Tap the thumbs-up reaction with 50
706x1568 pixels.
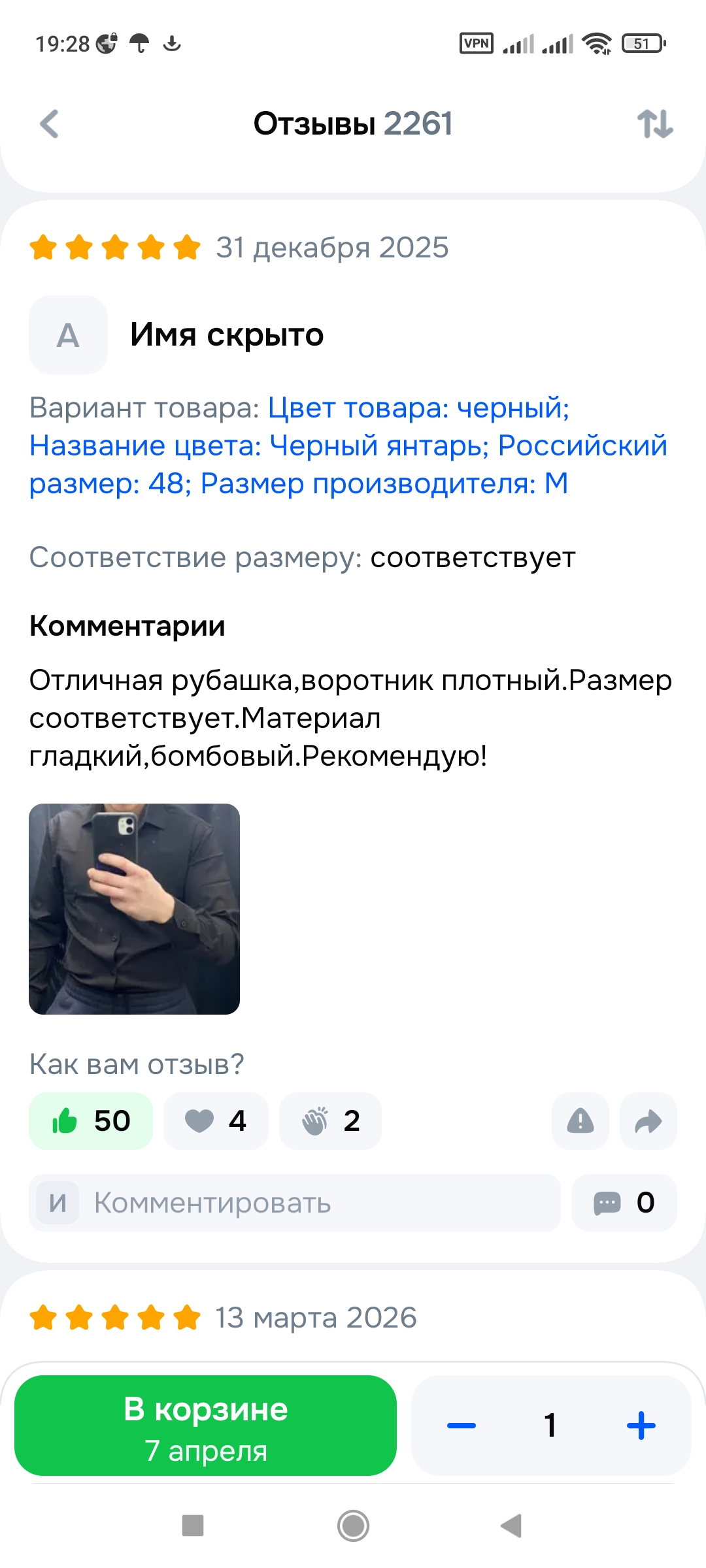tap(91, 1121)
